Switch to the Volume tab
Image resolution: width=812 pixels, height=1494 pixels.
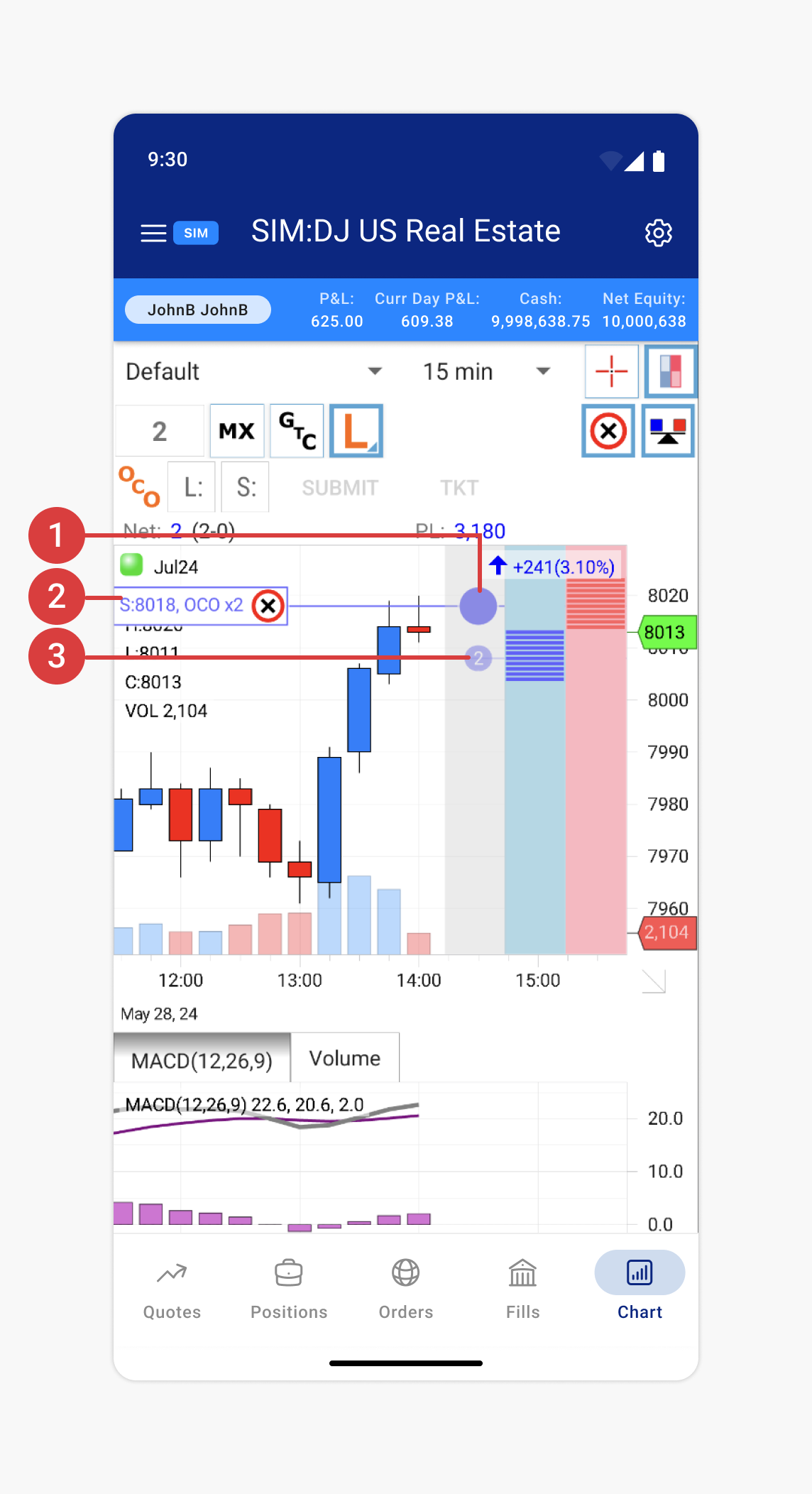coord(344,1057)
